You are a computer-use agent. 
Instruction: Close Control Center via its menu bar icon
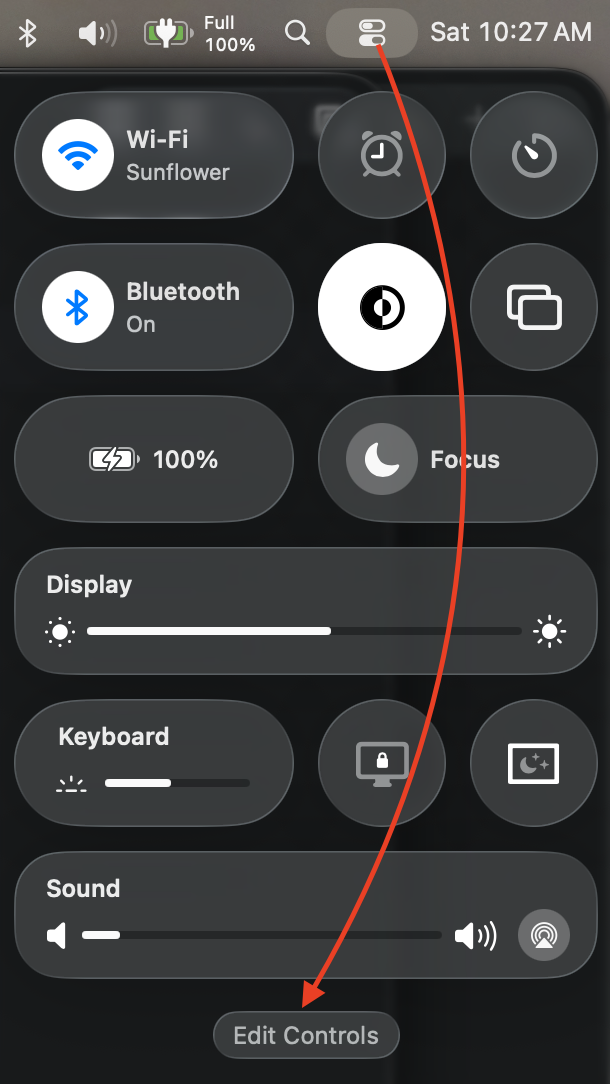point(372,33)
